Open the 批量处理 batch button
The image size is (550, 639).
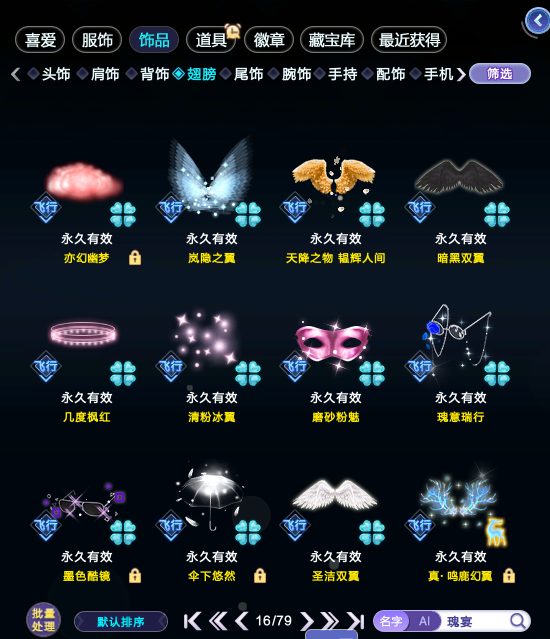coord(43,620)
